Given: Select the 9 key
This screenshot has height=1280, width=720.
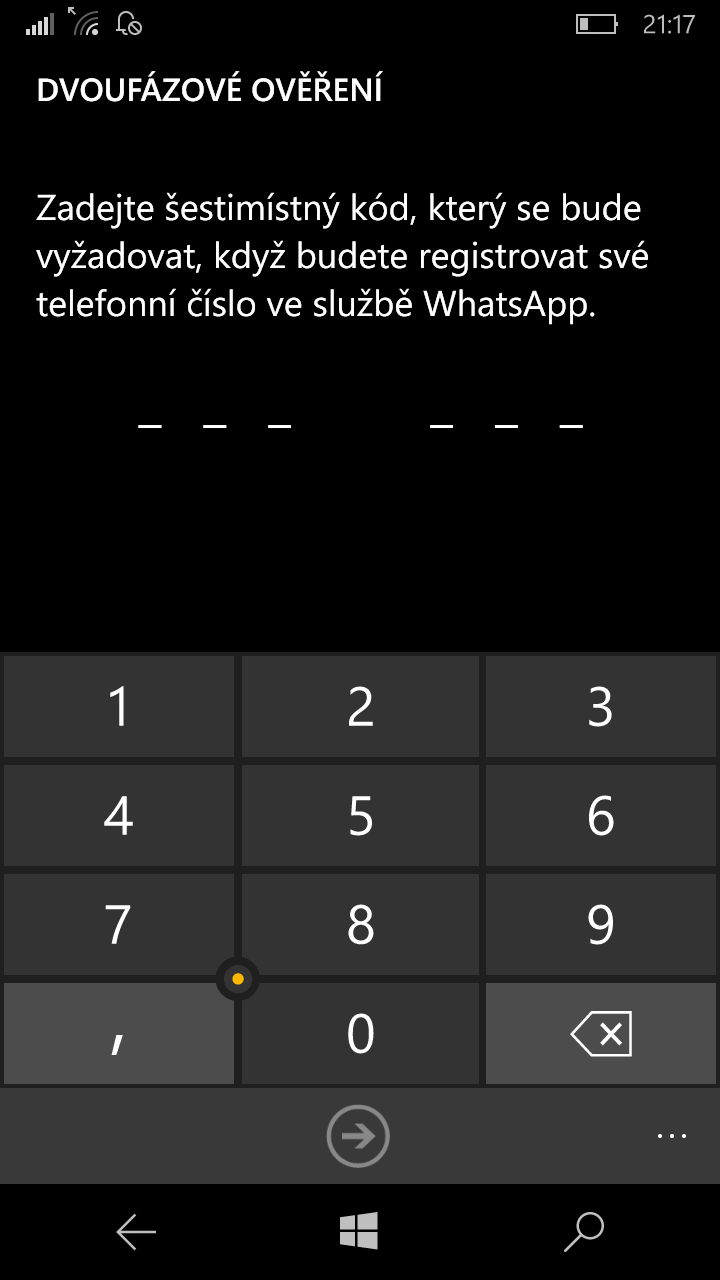Looking at the screenshot, I should 600,925.
